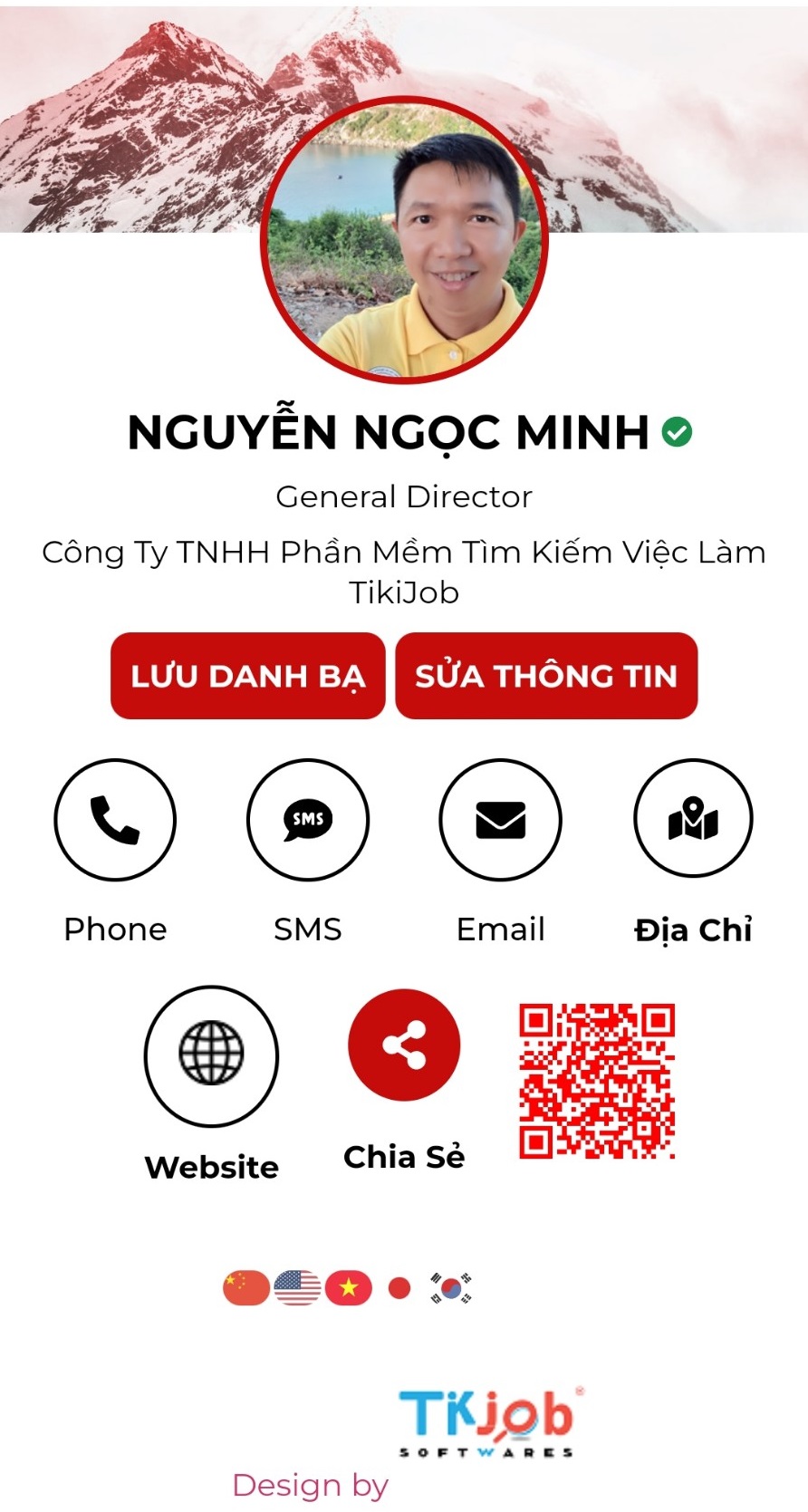Select the United States flag language

click(297, 1287)
